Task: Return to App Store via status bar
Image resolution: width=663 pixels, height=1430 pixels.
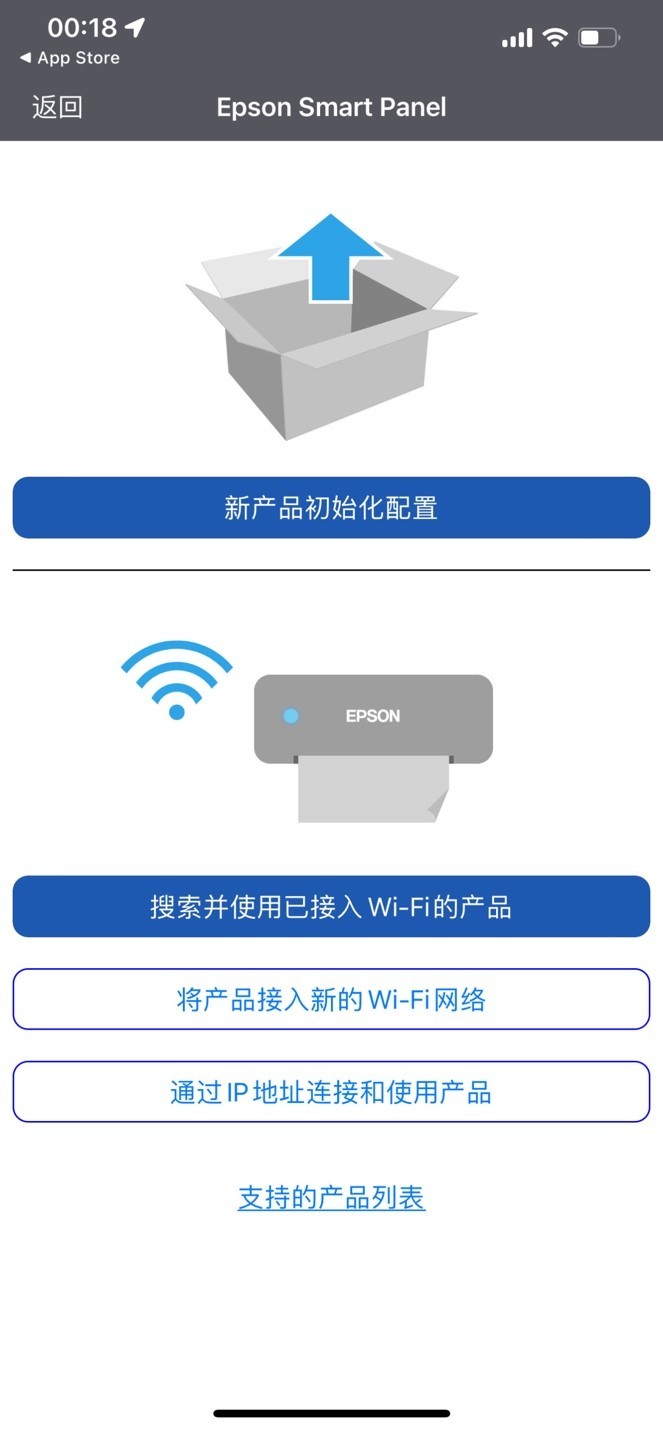Action: pos(69,58)
